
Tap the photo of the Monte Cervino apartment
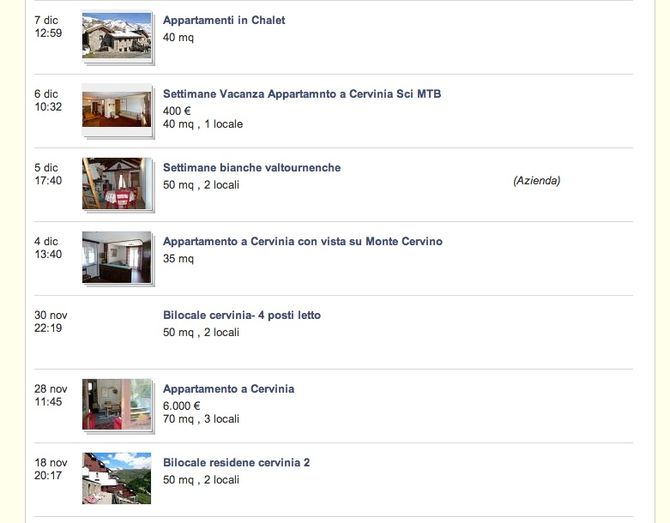117,257
